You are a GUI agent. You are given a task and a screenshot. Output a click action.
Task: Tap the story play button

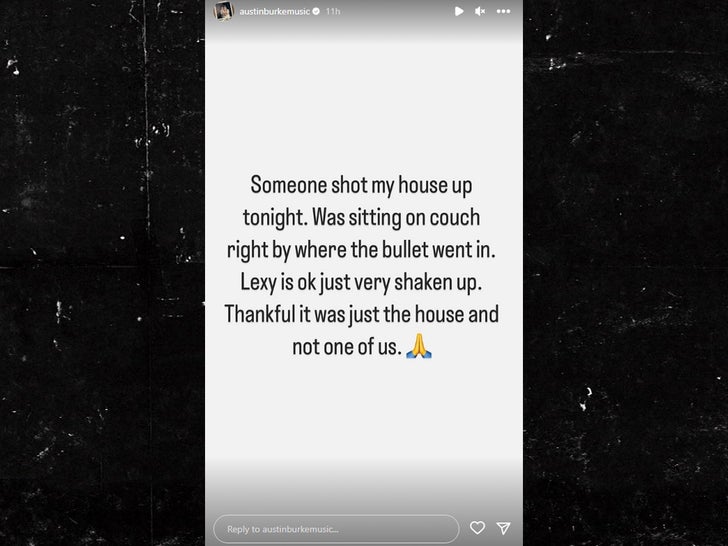pos(459,11)
